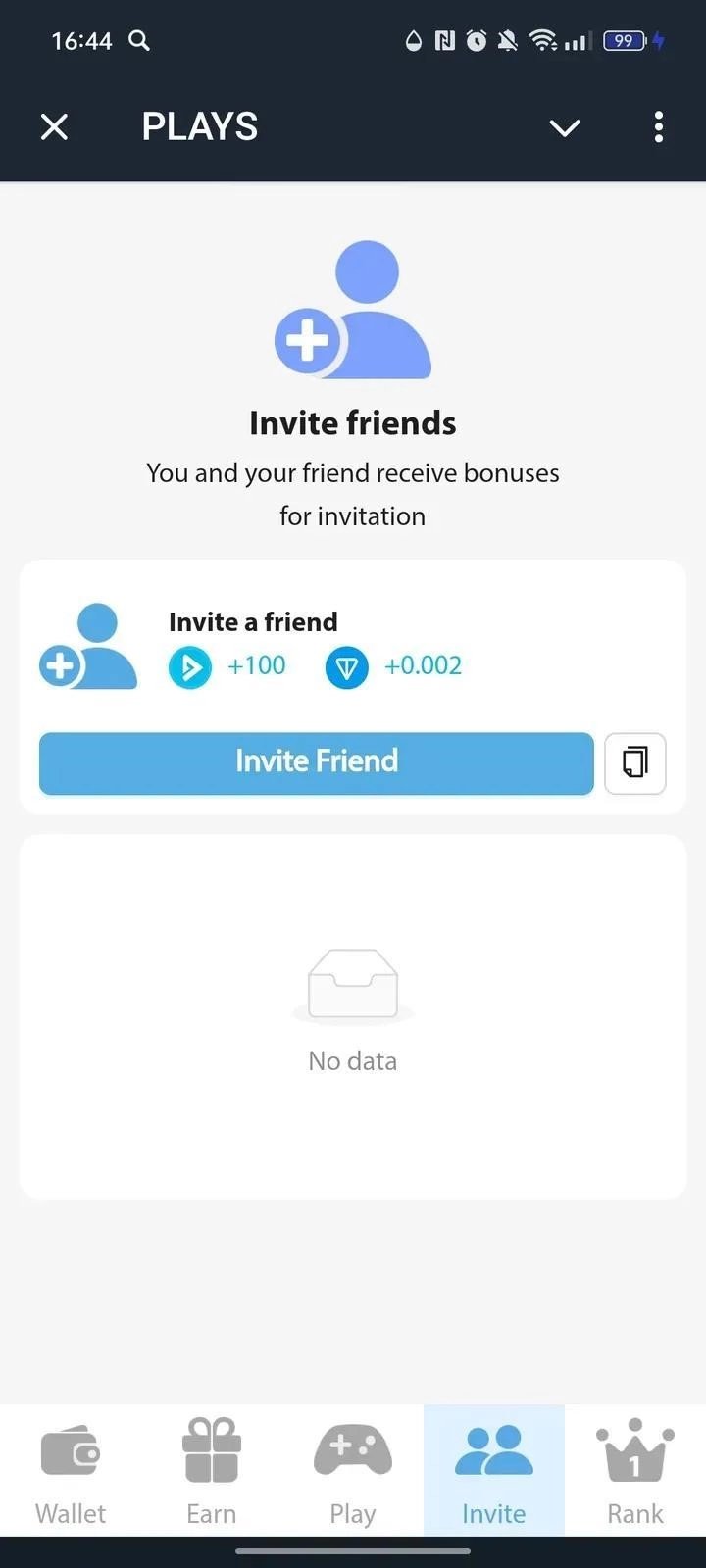The width and height of the screenshot is (706, 1568).
Task: Copy the invitation link
Action: [x=635, y=762]
